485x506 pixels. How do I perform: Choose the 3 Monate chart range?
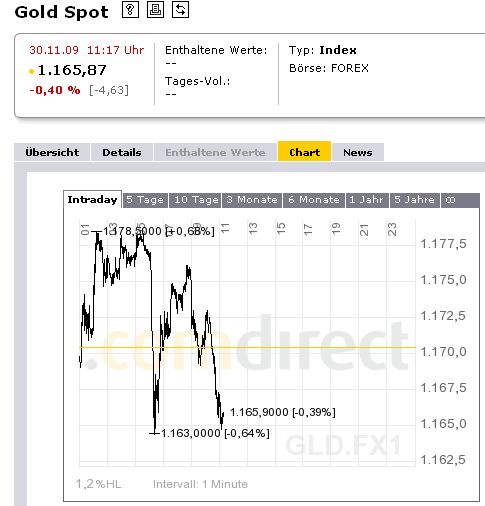point(252,200)
